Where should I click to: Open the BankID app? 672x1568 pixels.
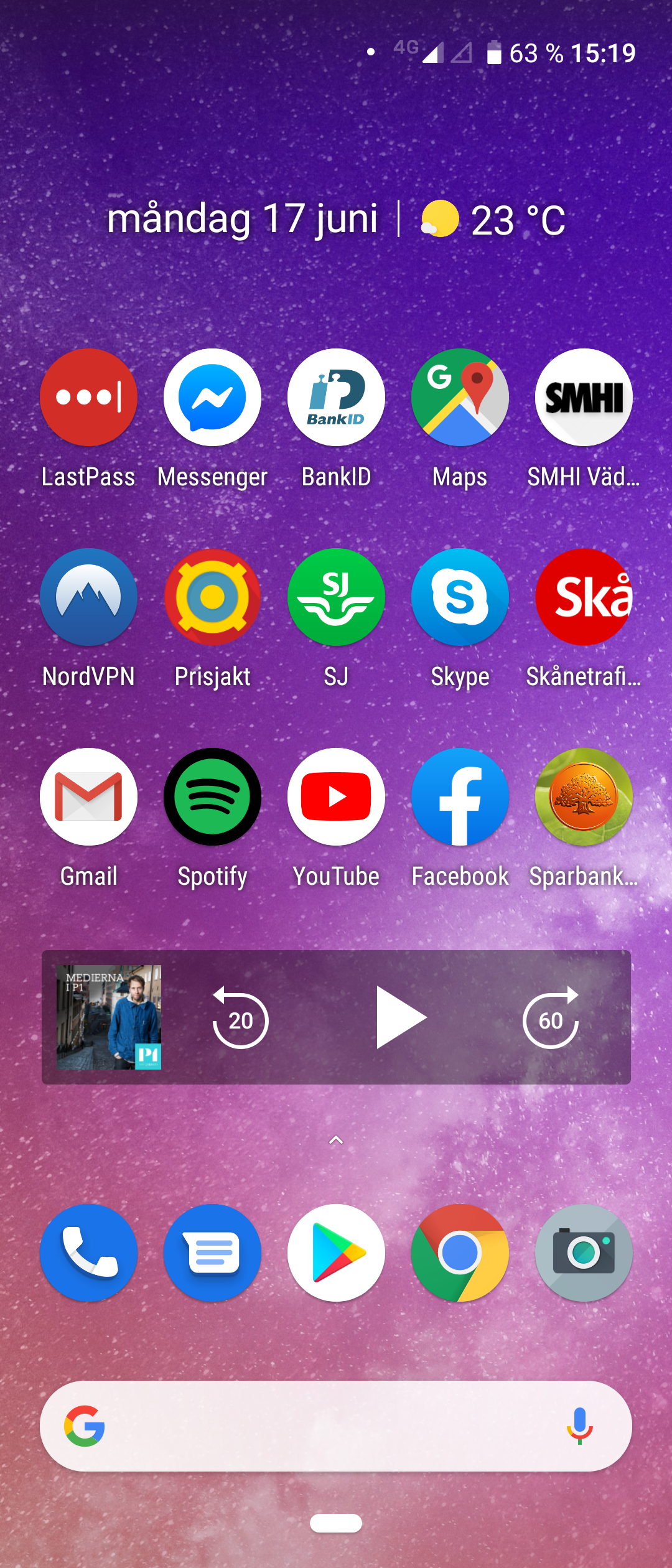336,398
